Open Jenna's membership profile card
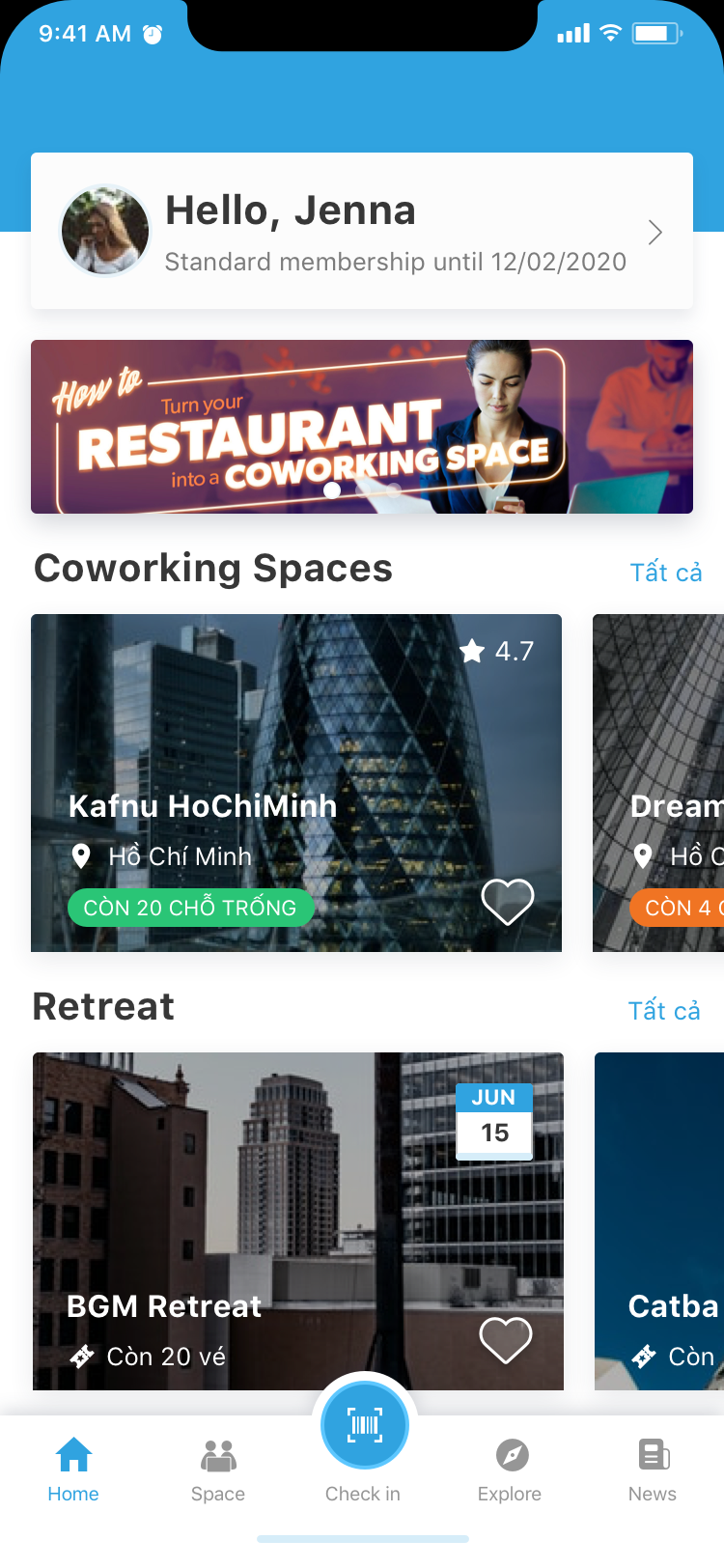This screenshot has height=1568, width=724. pyautogui.click(x=361, y=232)
